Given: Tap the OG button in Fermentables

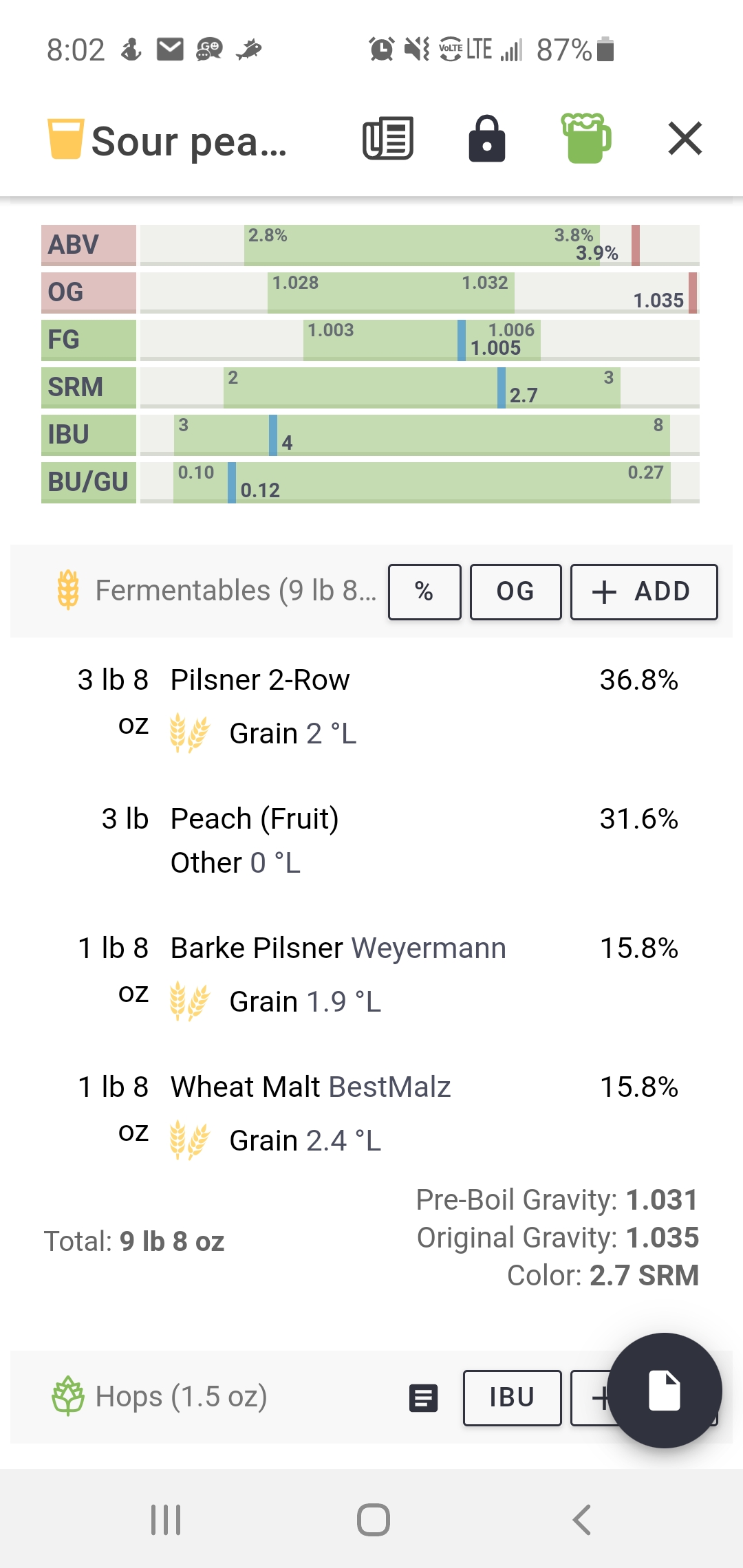Looking at the screenshot, I should coord(516,592).
